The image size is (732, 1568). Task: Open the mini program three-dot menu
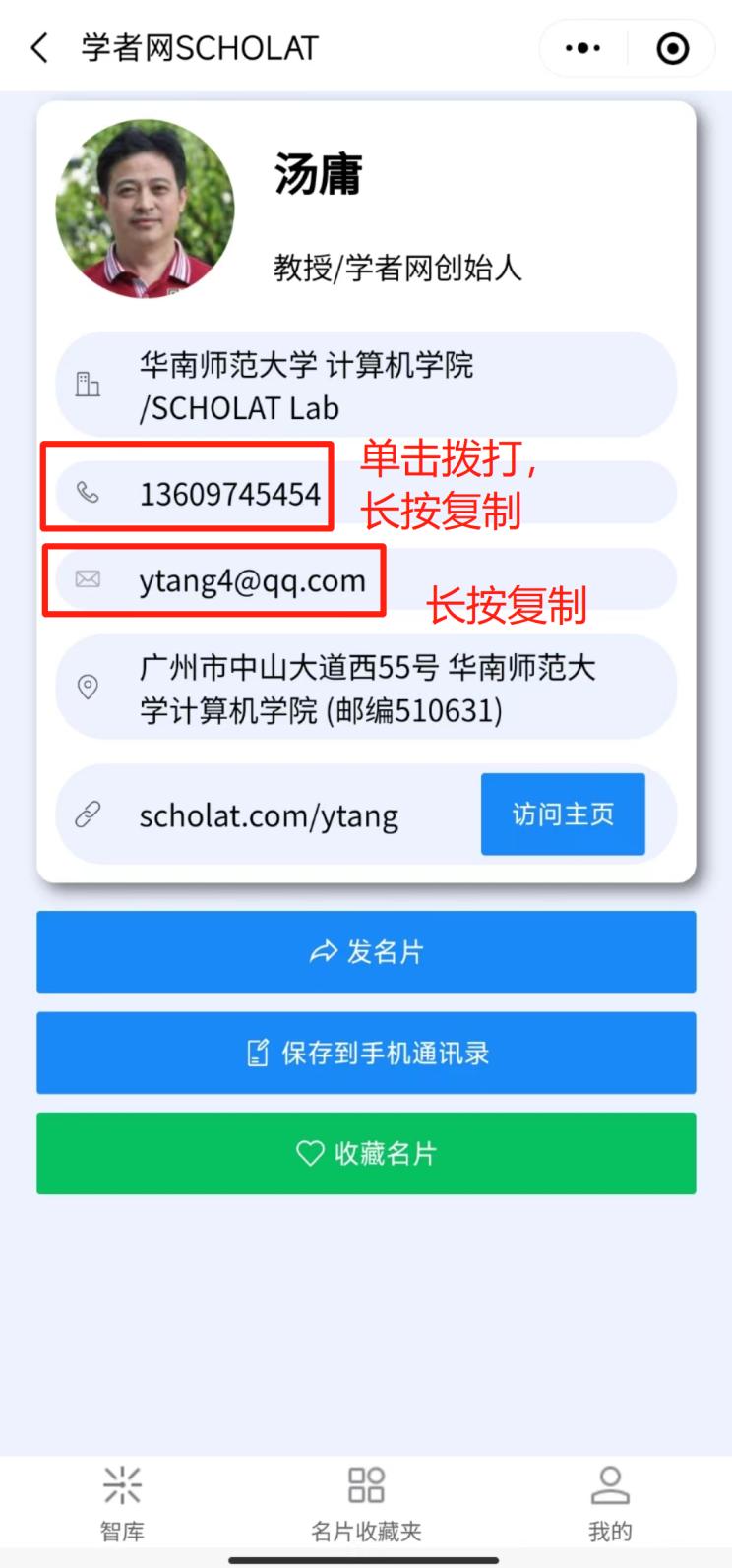click(x=582, y=48)
